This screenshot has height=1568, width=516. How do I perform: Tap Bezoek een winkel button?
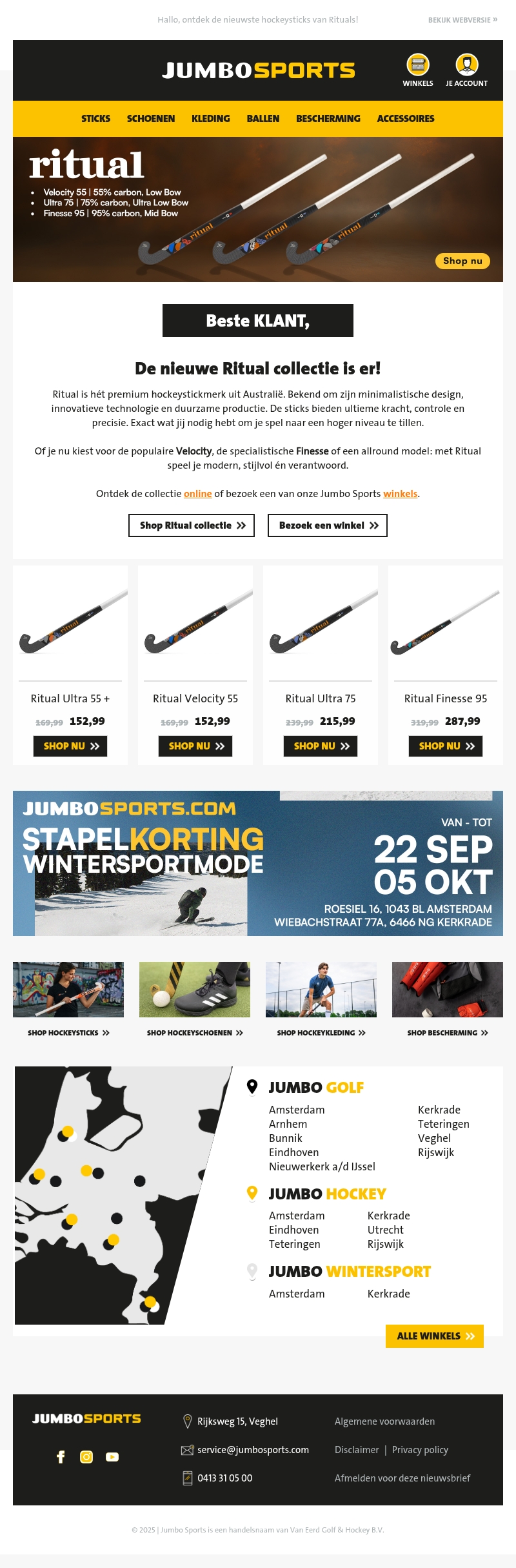(328, 525)
